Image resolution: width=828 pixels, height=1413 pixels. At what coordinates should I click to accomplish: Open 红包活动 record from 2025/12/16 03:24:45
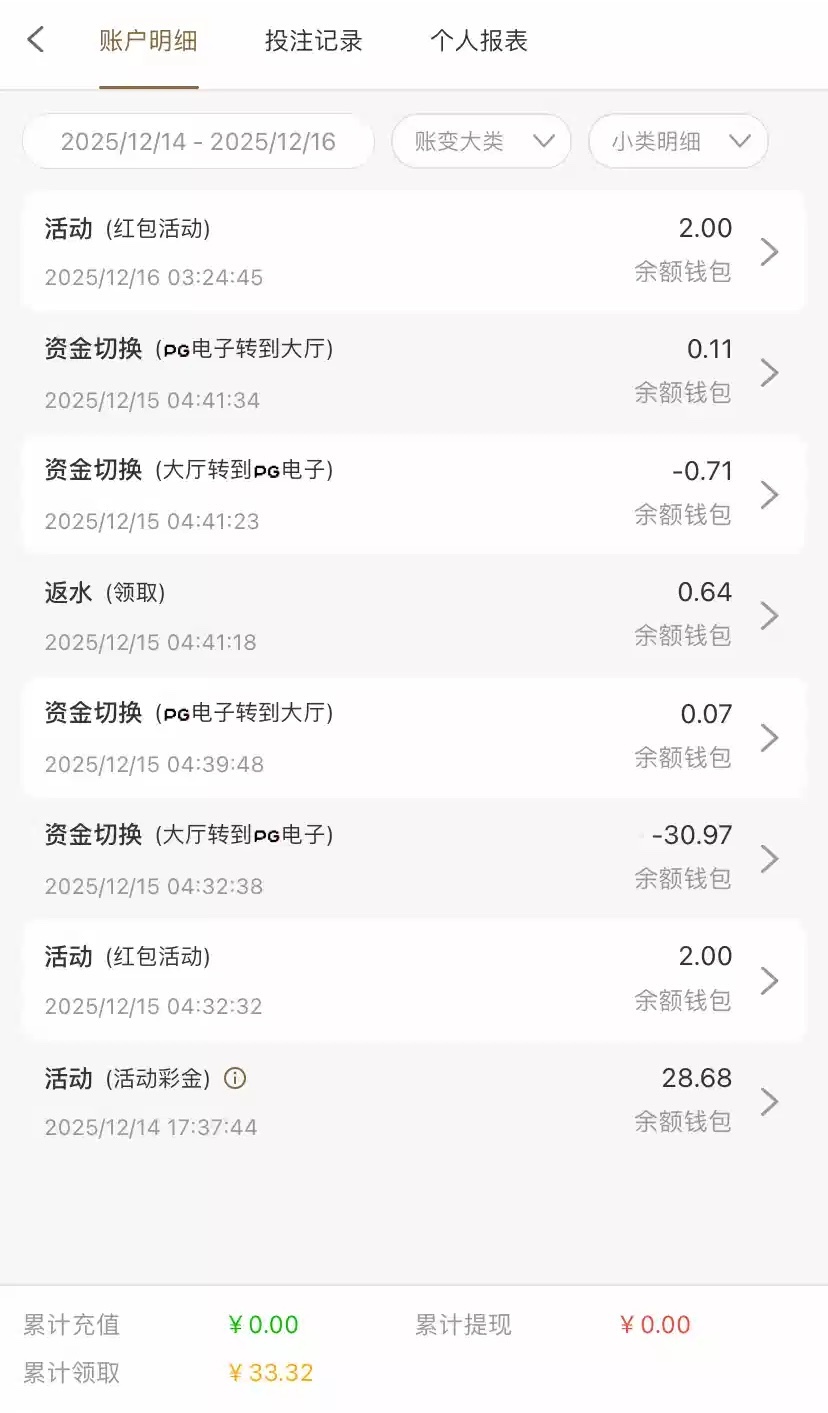[413, 252]
